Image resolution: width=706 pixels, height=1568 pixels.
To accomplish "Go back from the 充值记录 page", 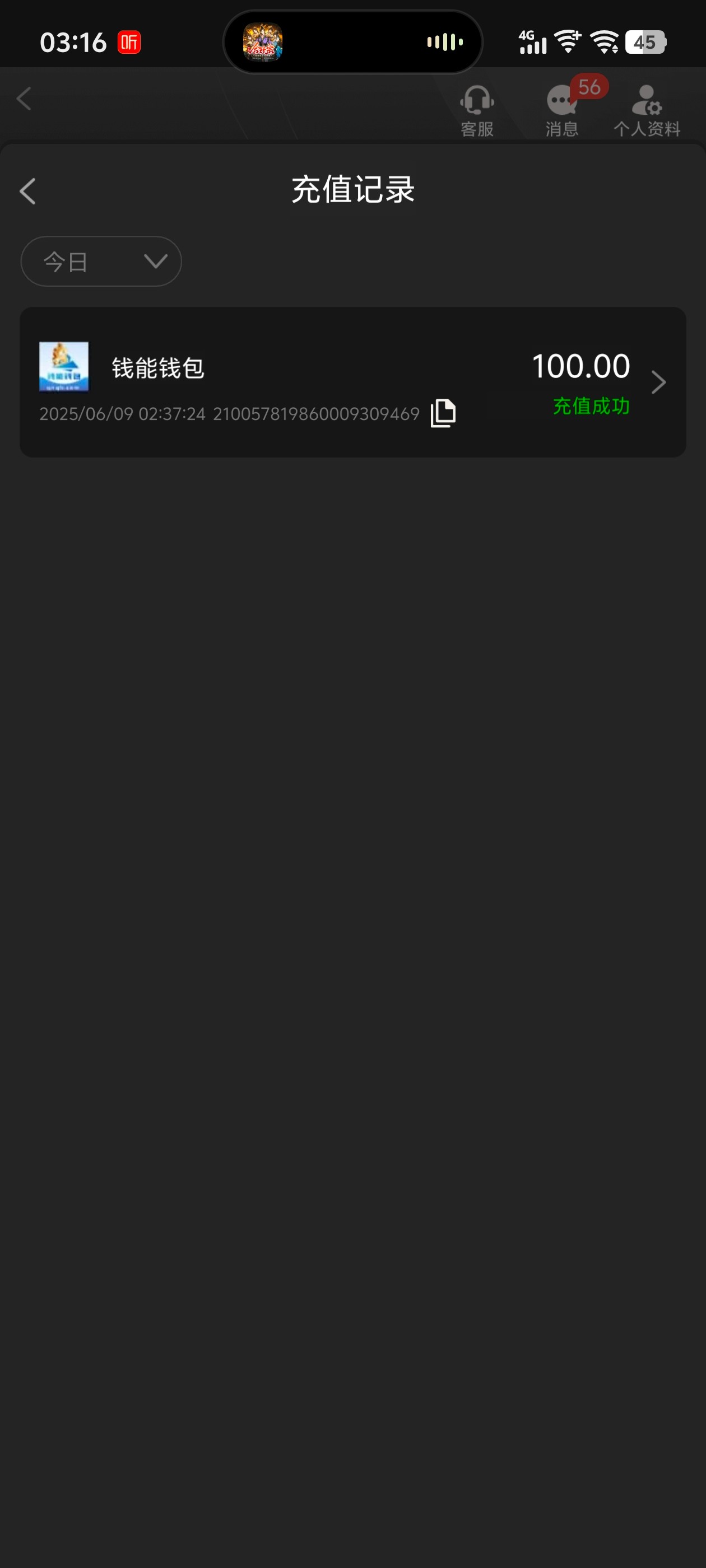I will click(x=27, y=191).
